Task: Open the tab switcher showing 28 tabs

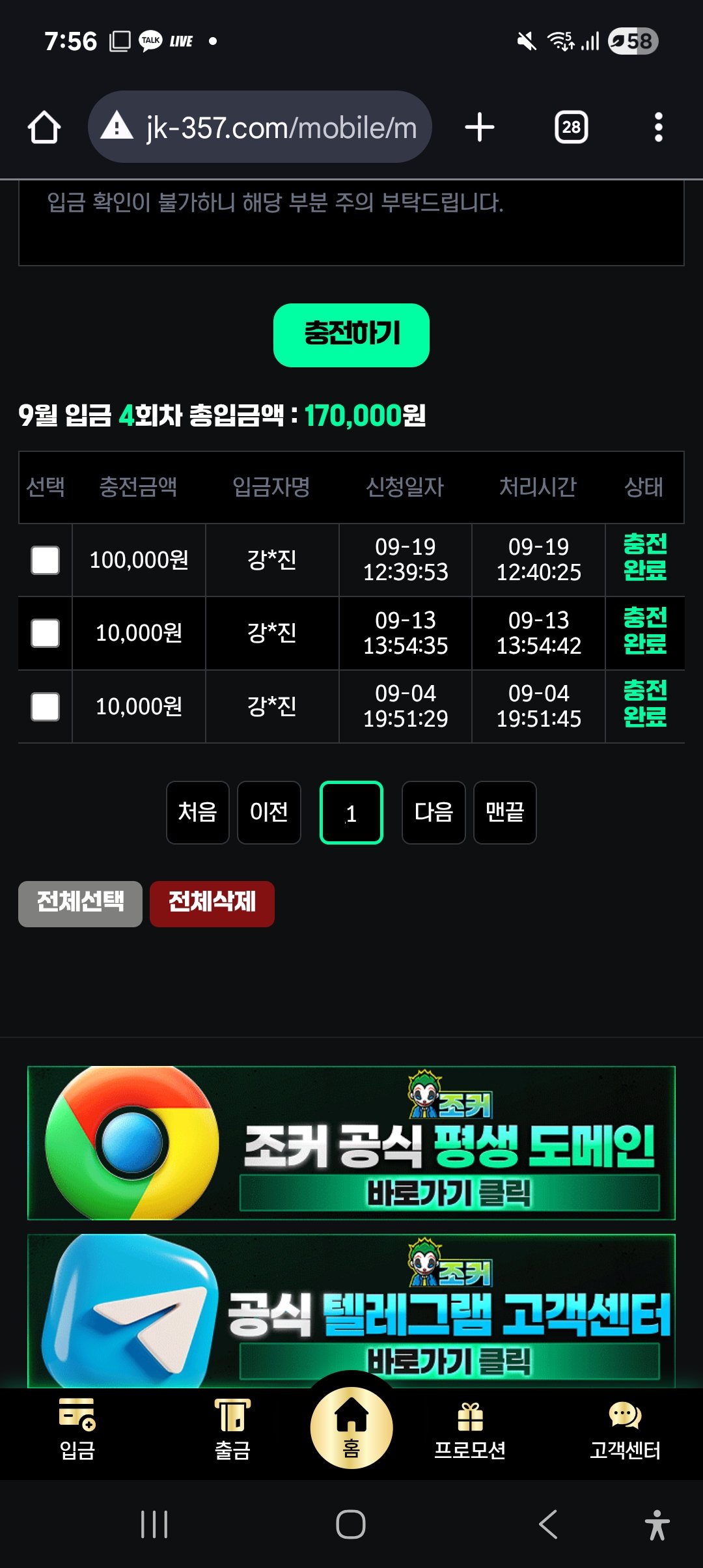Action: pos(571,127)
